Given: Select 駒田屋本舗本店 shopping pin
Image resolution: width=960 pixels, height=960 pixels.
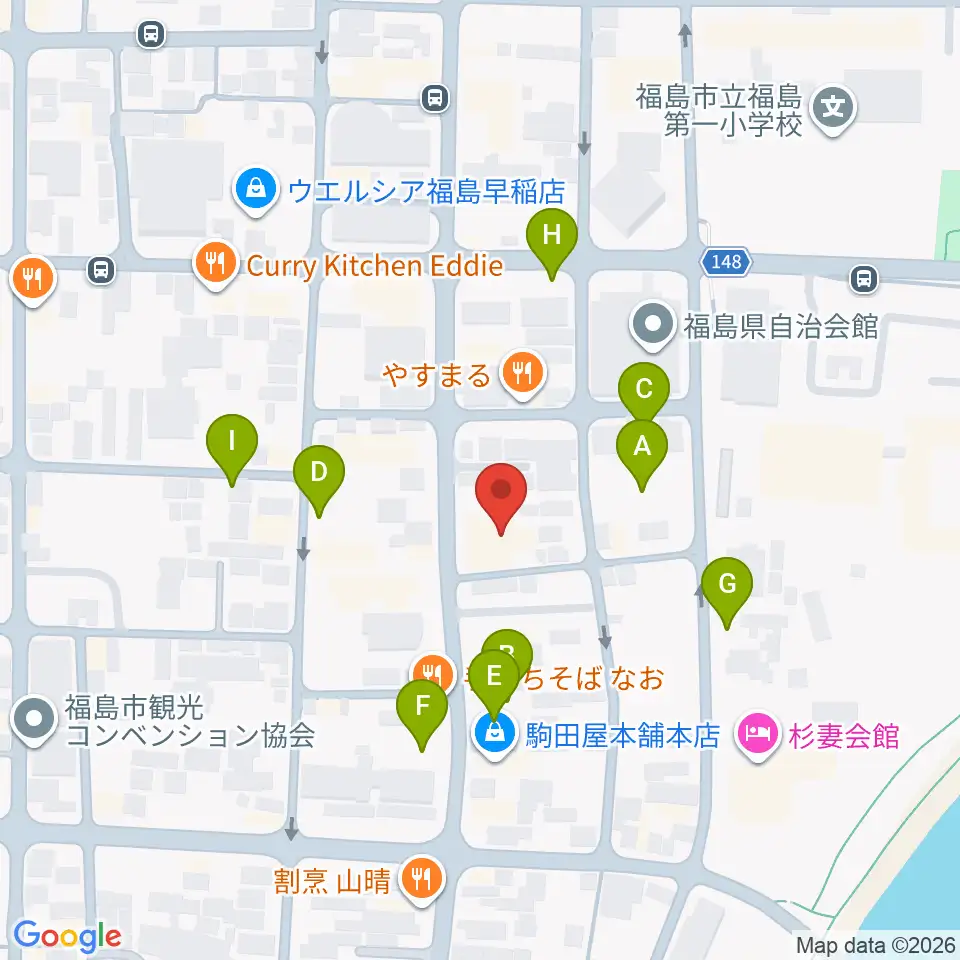Looking at the screenshot, I should (494, 735).
